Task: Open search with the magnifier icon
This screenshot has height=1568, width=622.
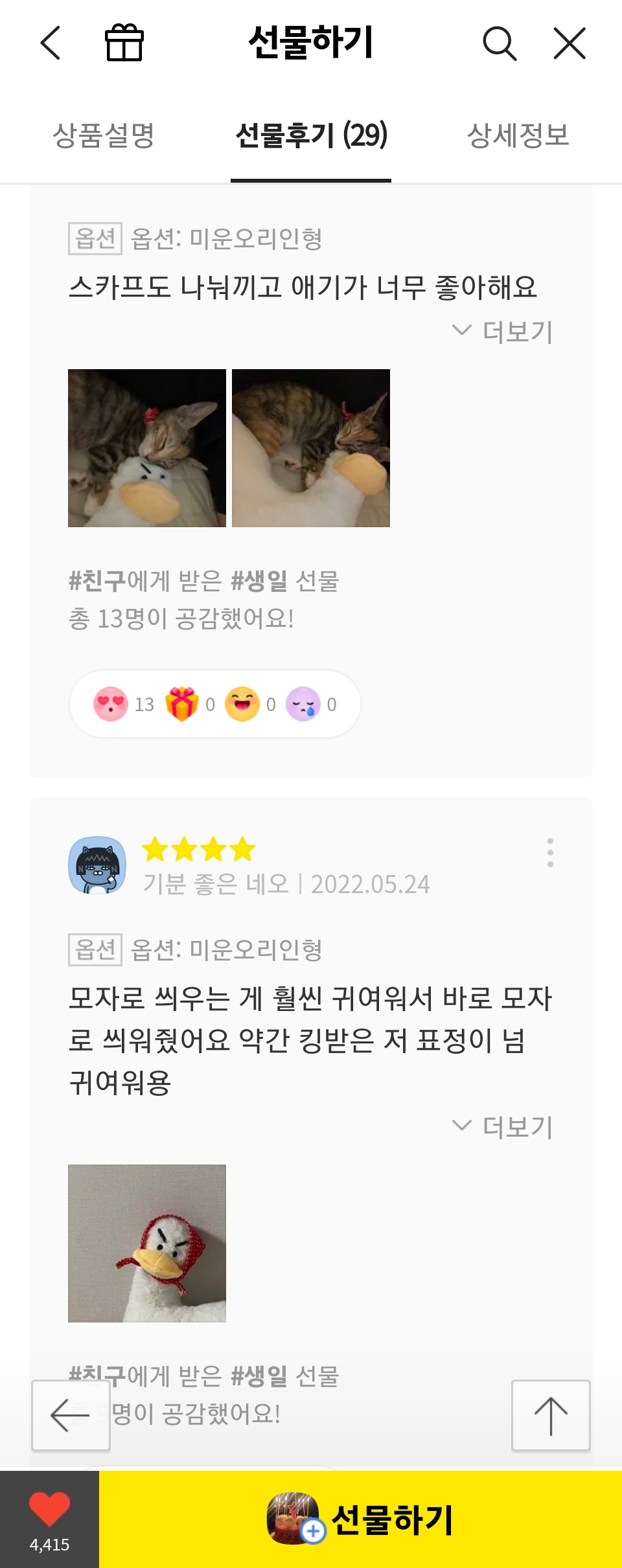Action: coord(500,43)
